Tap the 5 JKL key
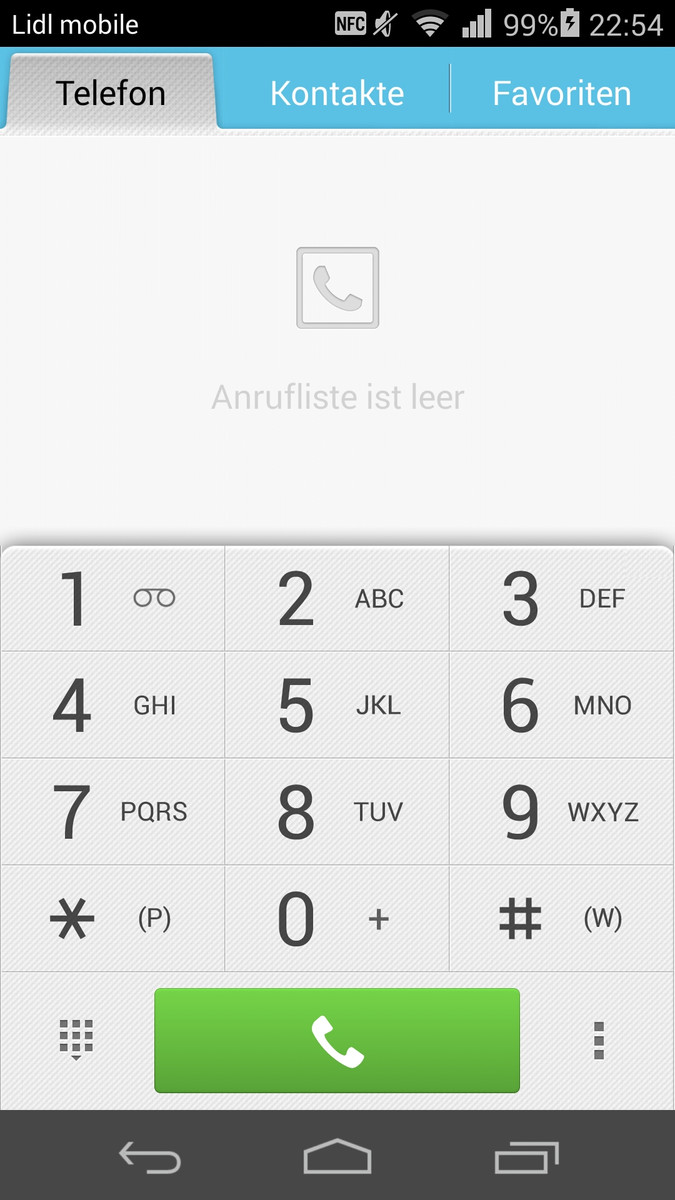 click(337, 705)
